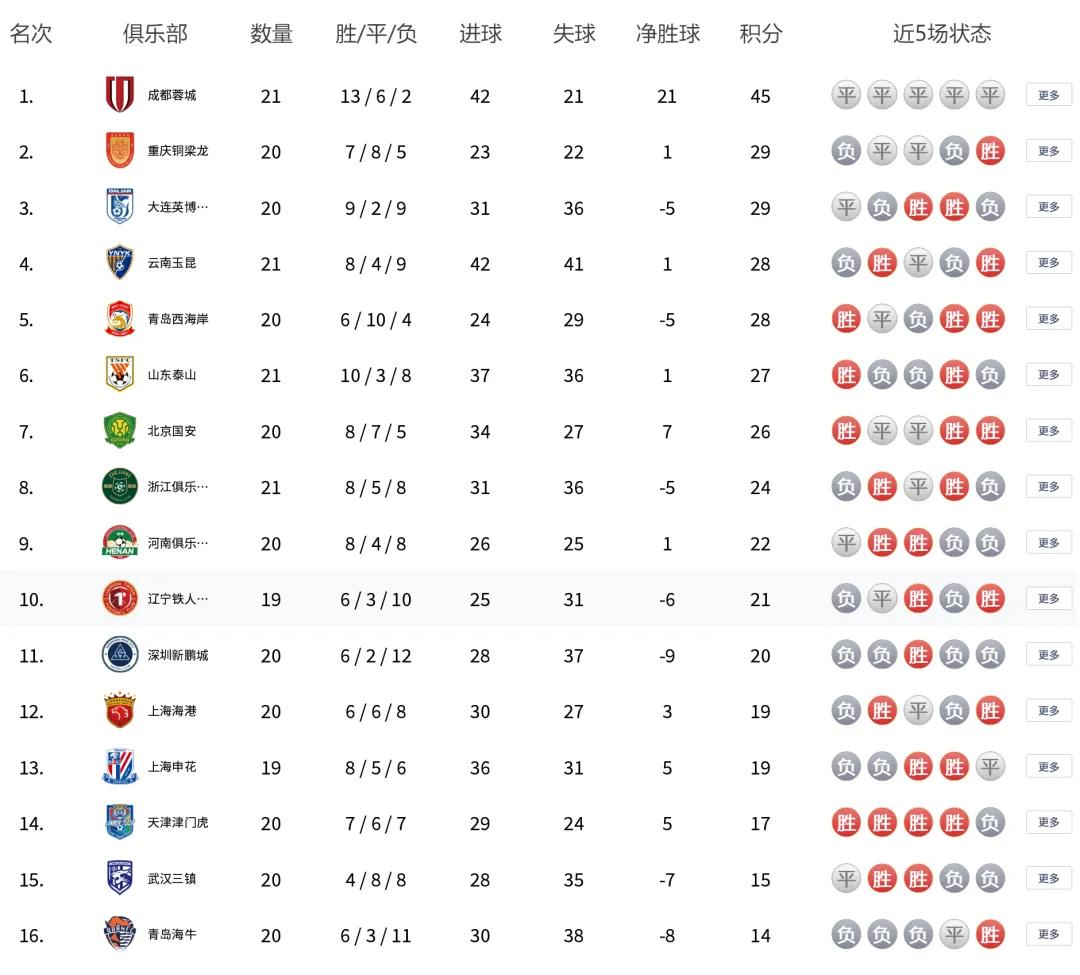1080x975 pixels.
Task: Open 更多 for 北京国安
Action: [1048, 430]
